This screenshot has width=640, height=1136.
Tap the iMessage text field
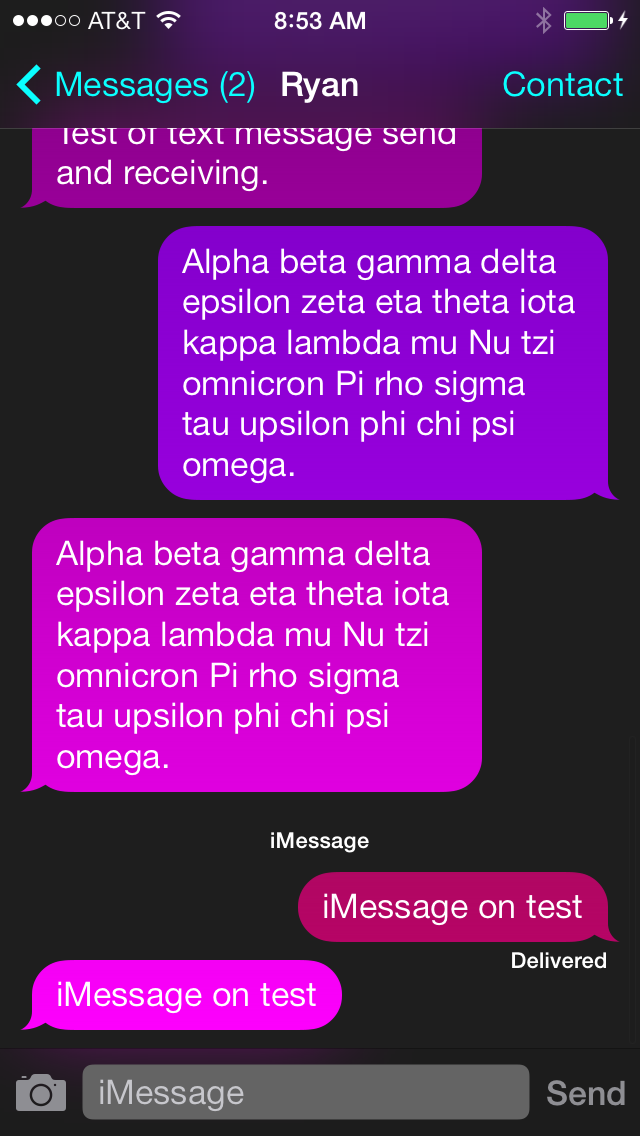pos(306,1092)
